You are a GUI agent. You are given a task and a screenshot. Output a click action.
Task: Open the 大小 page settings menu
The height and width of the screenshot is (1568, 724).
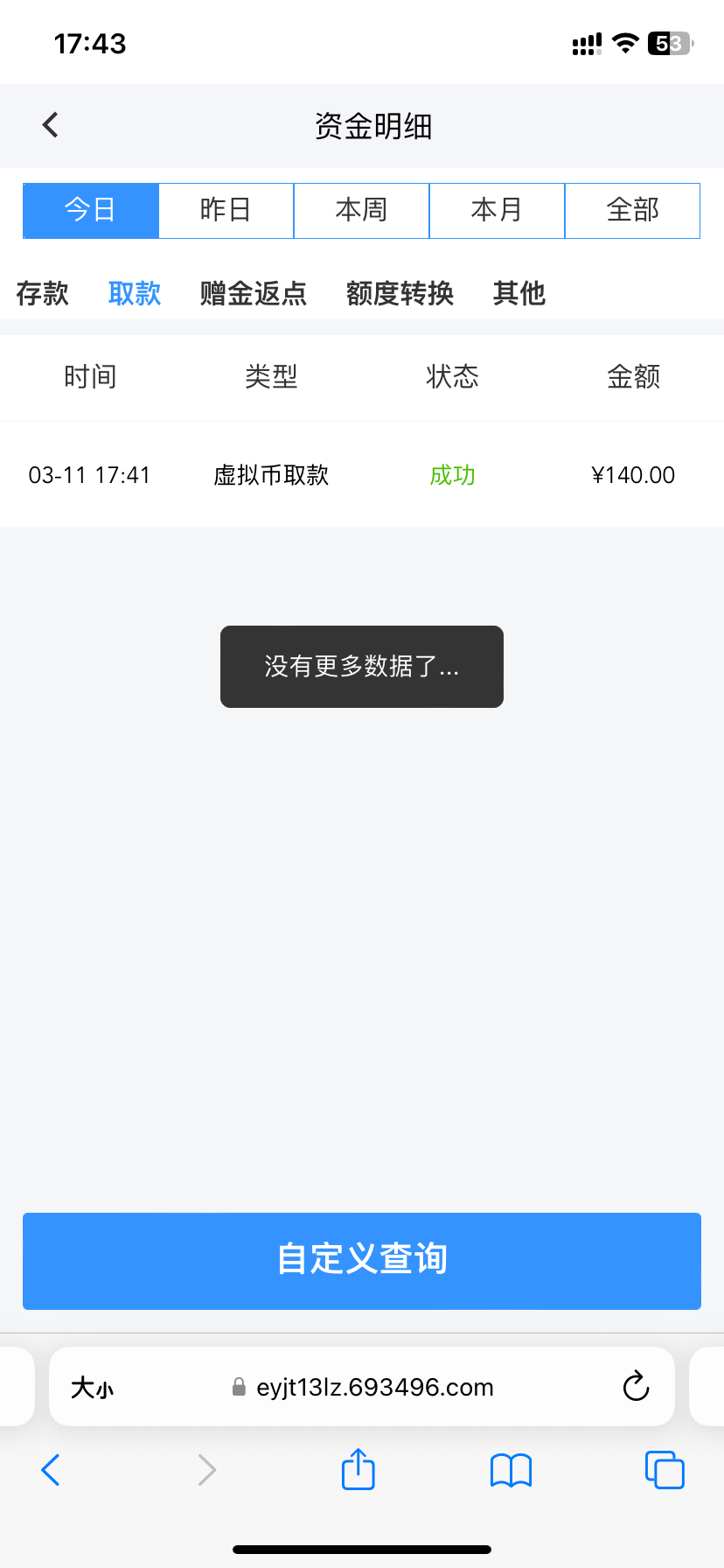[92, 1388]
